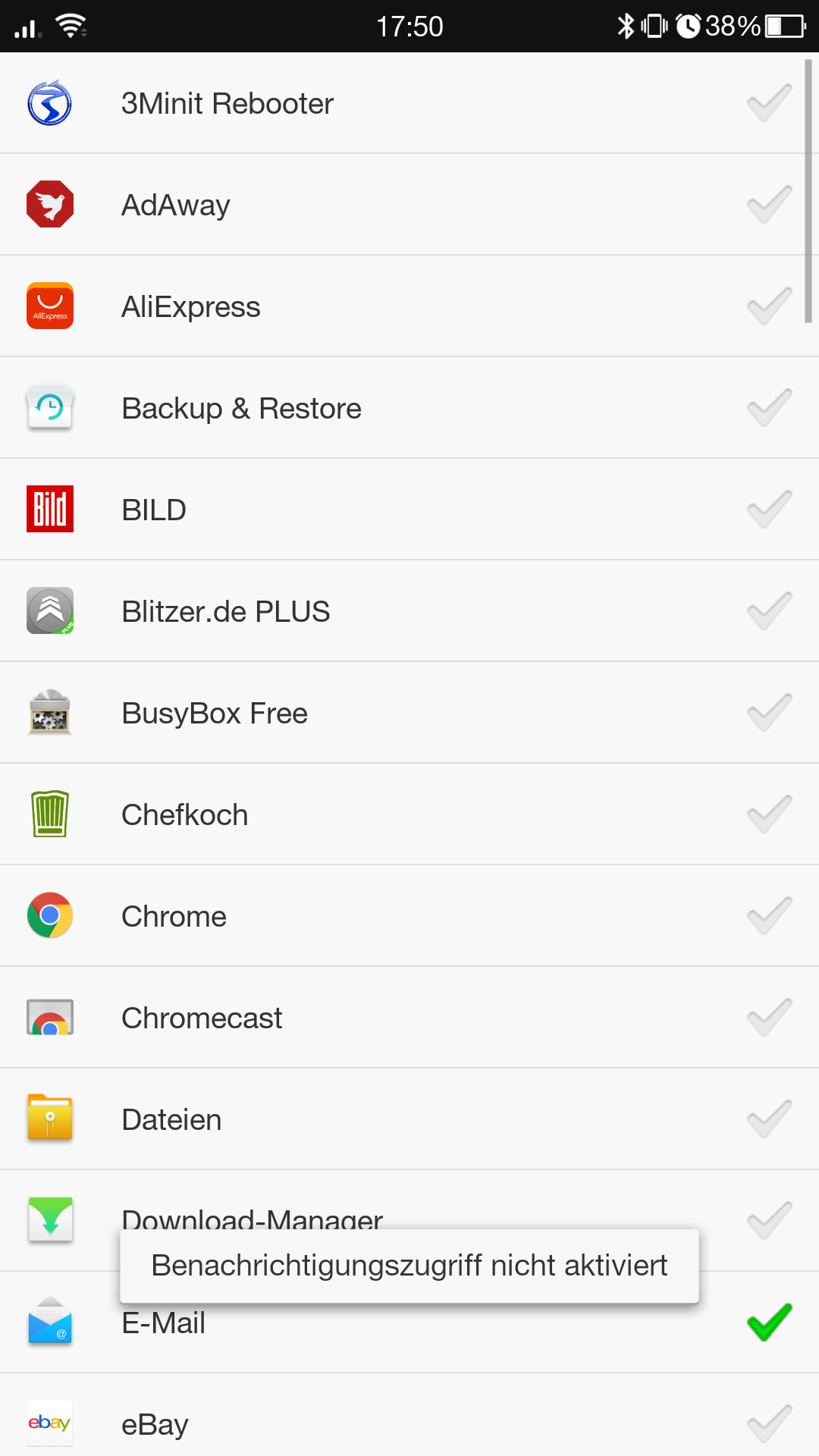Select Chrome from the app list
Screen dimensions: 819x1456
[409, 916]
